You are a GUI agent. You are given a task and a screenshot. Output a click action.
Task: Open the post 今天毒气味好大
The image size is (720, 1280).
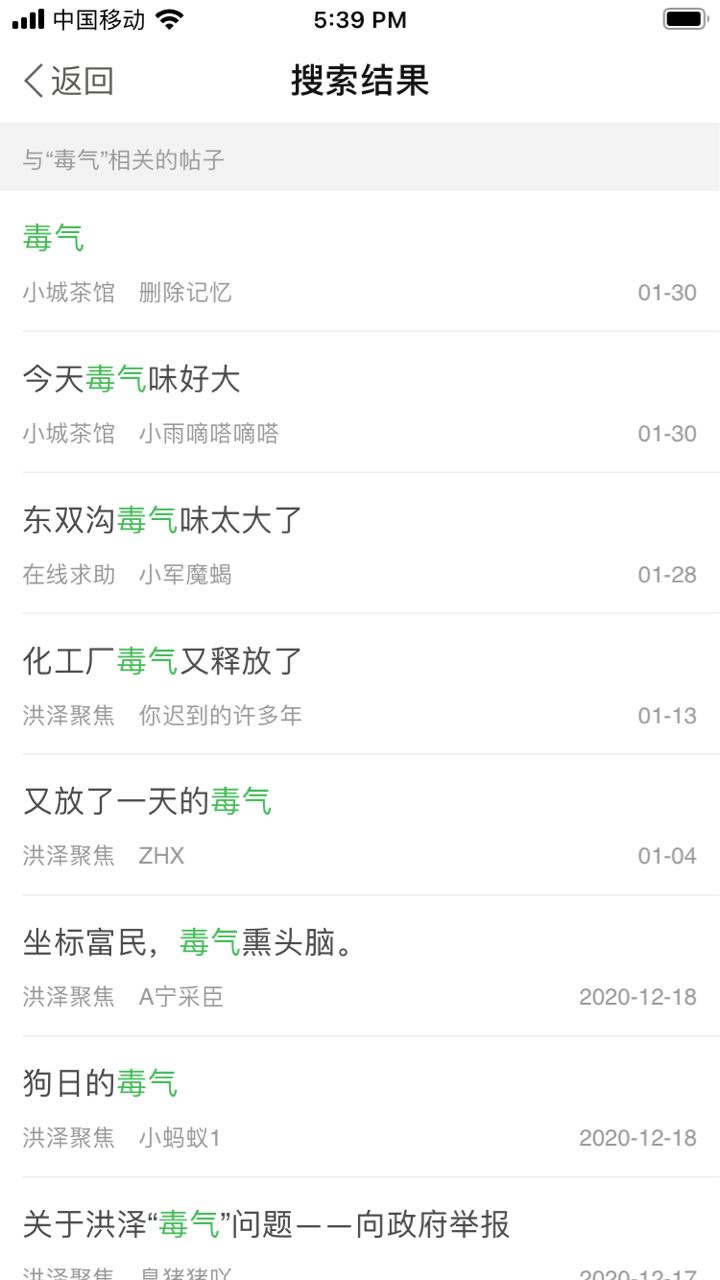[360, 402]
